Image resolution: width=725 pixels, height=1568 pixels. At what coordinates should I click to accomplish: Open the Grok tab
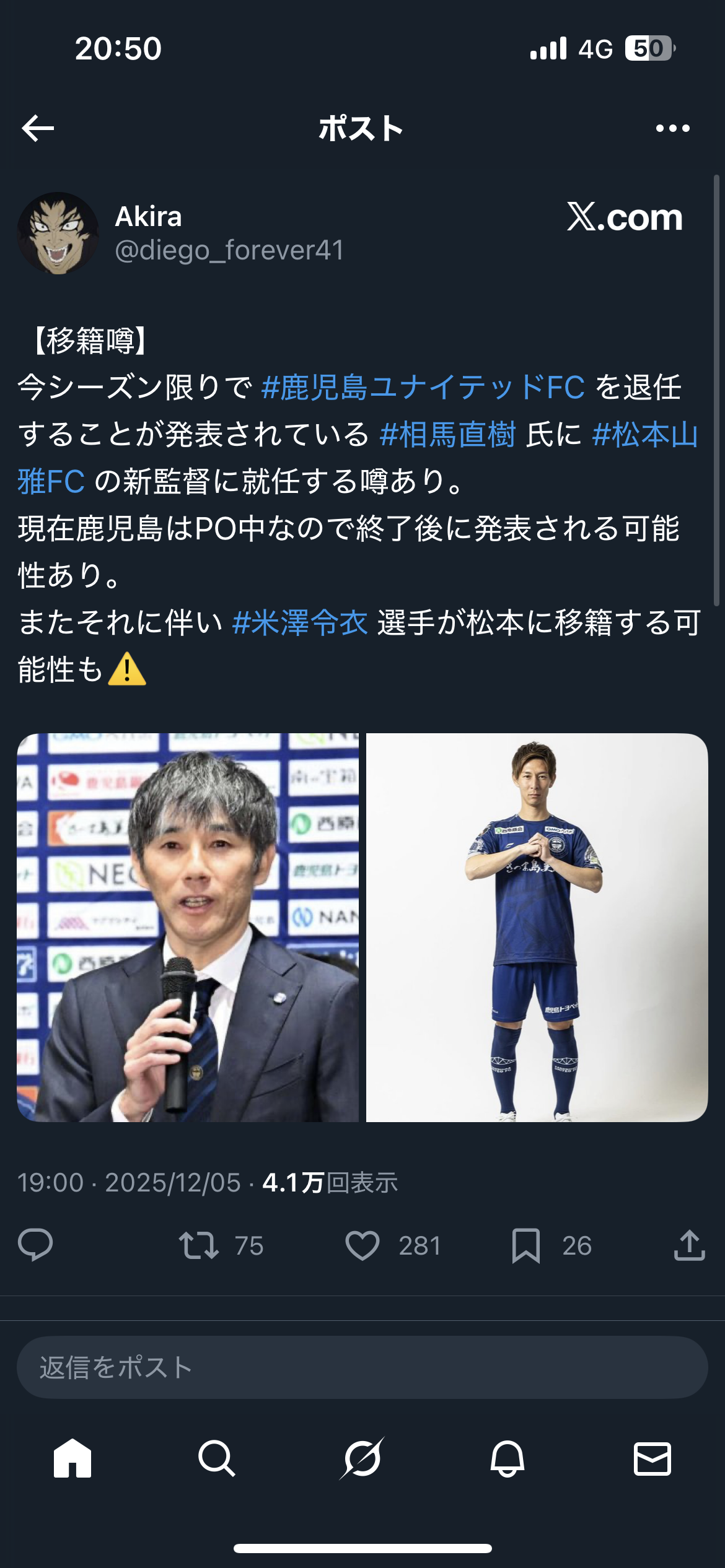click(362, 1458)
